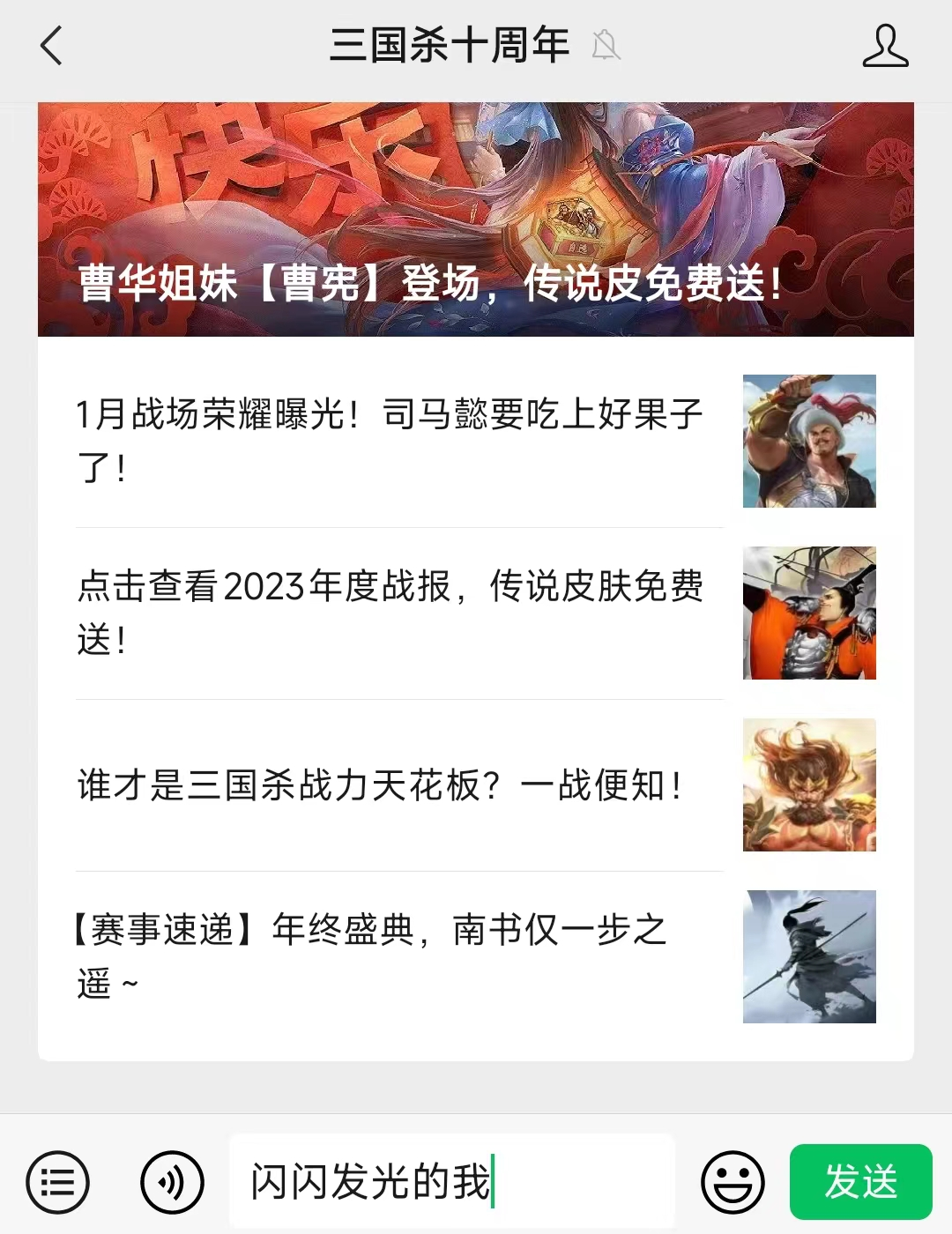Send the message with 发送
Screen dimensions: 952x1234
(860, 1181)
